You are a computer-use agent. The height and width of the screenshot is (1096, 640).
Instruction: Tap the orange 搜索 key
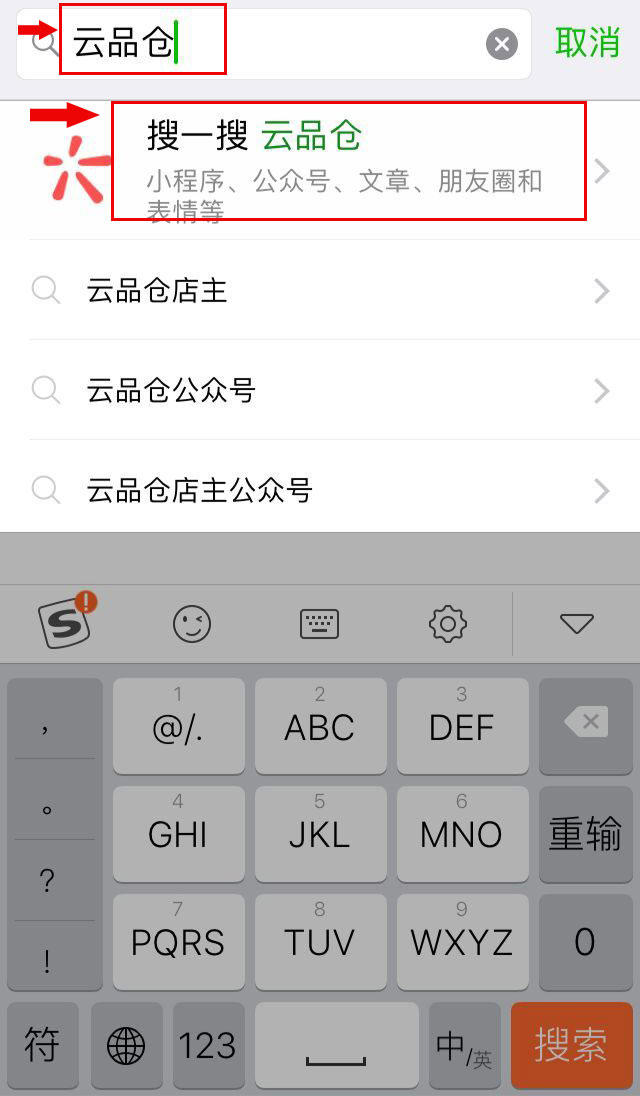tap(572, 1045)
